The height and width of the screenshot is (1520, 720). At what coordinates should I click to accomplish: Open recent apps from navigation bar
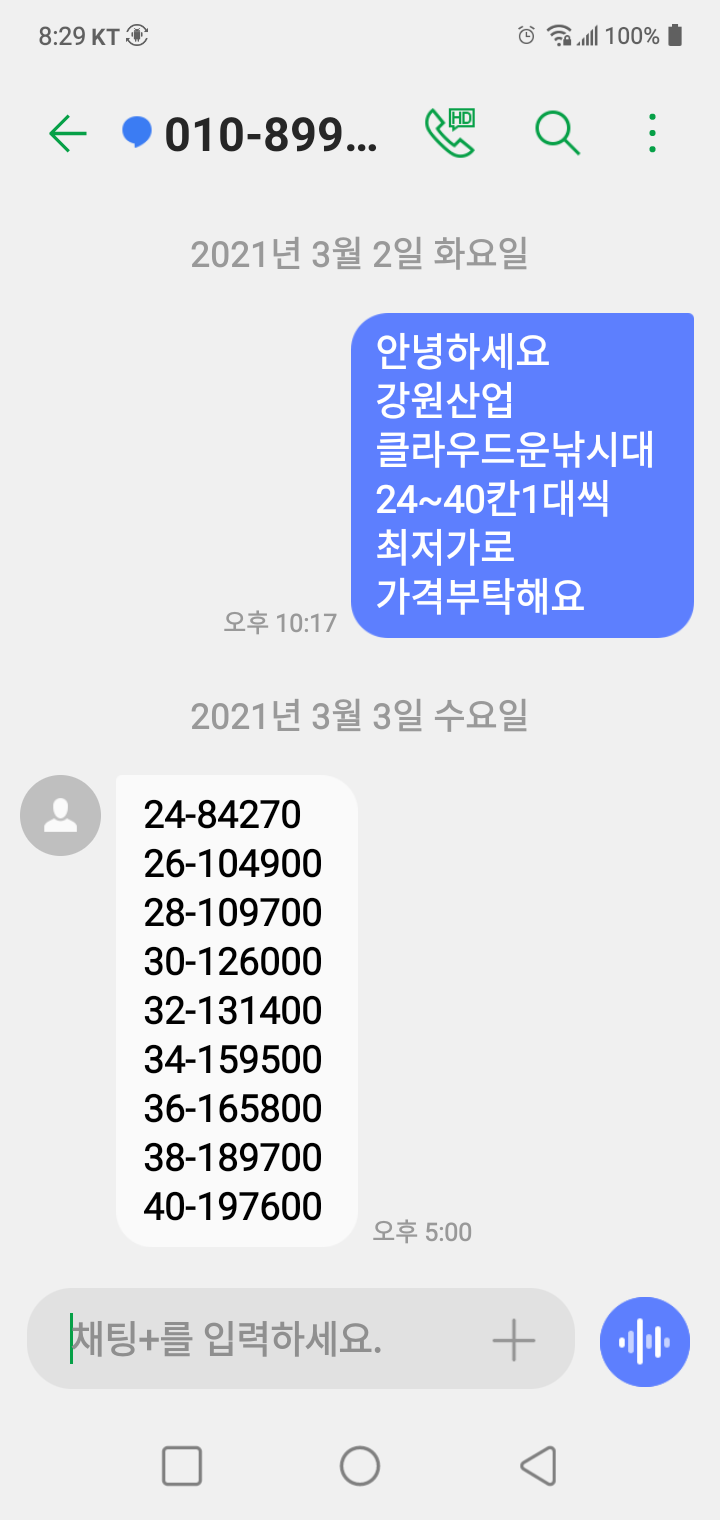(182, 1466)
